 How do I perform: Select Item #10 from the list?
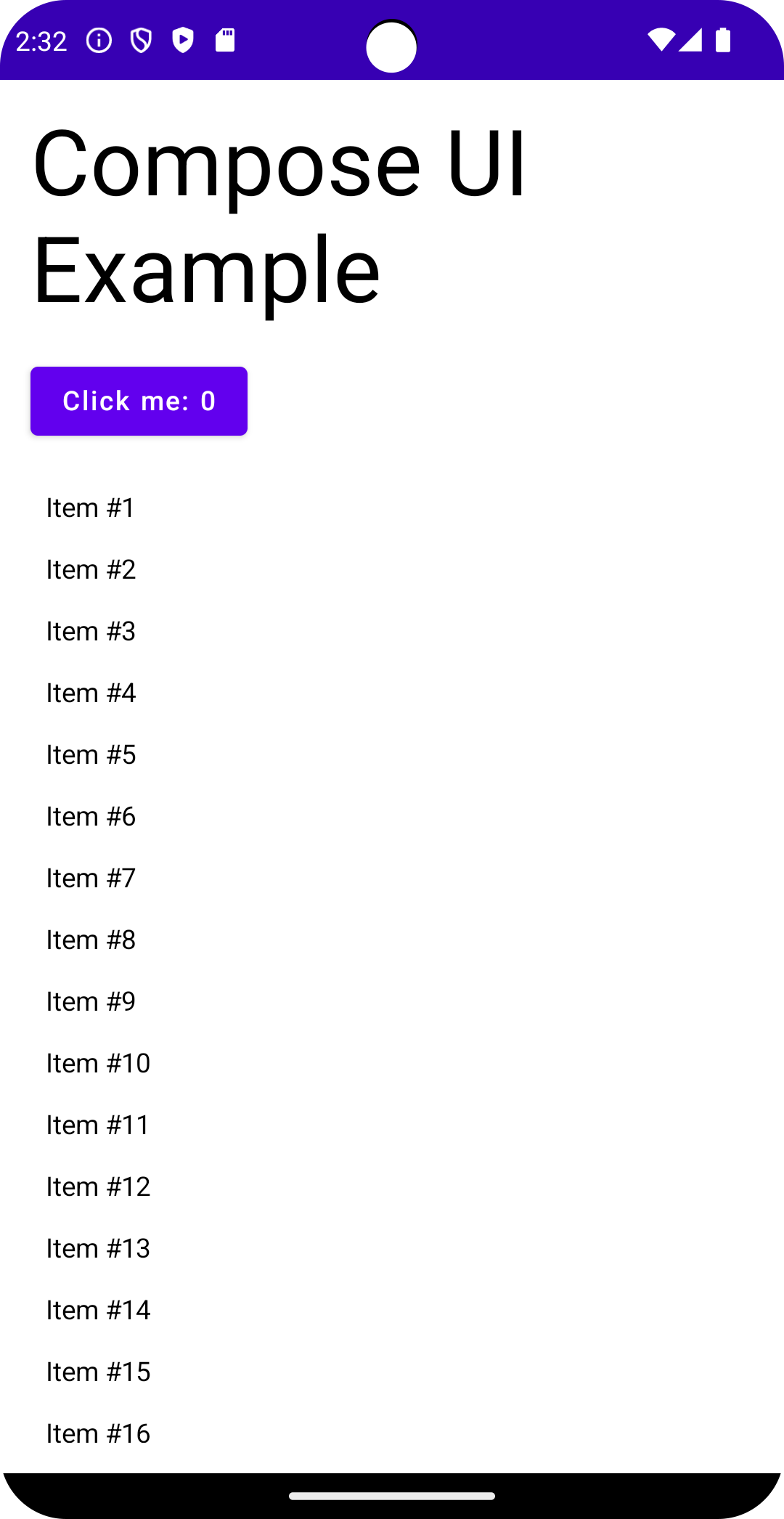coord(97,1063)
